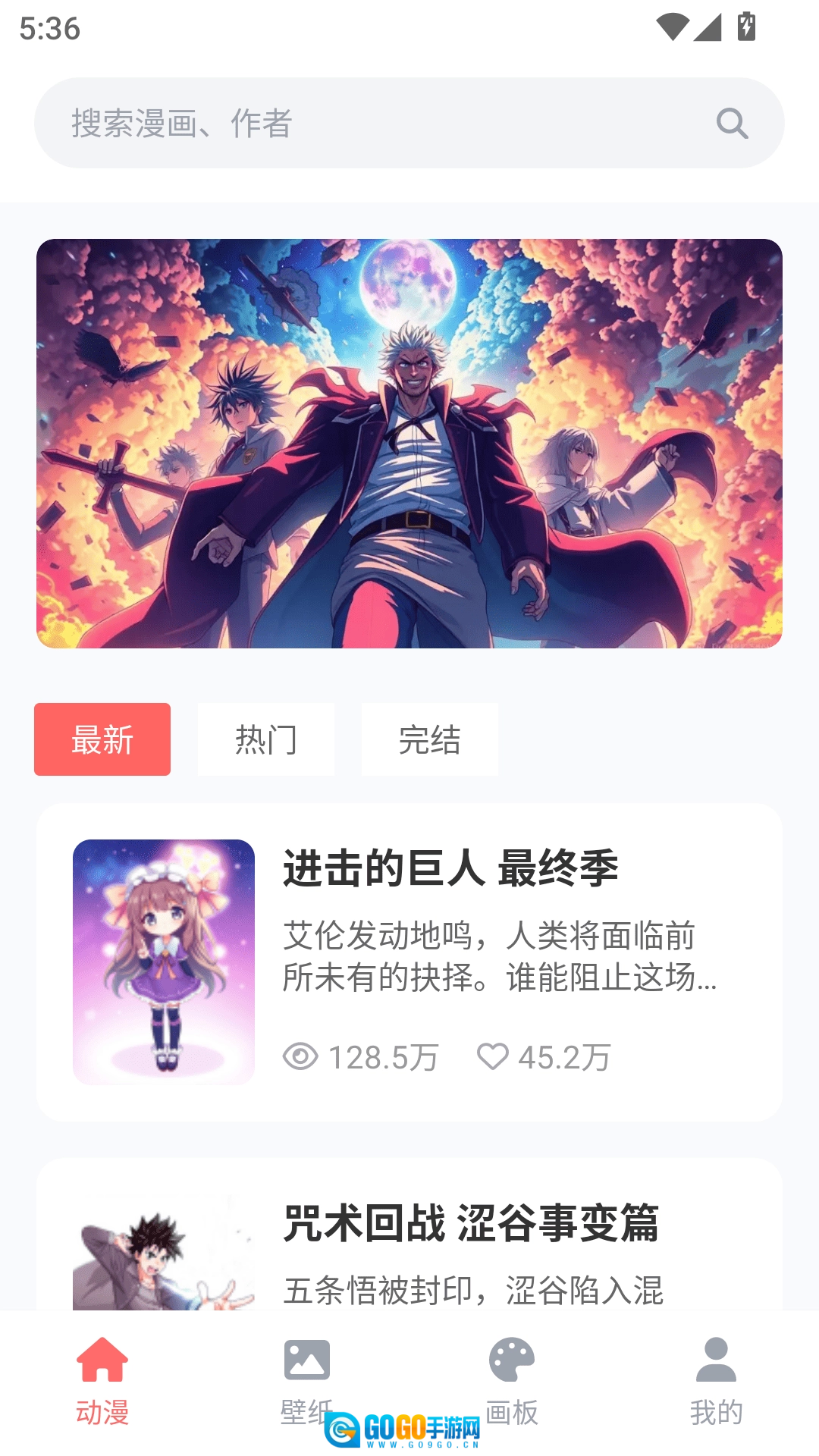Tap the magnifier search icon
This screenshot has height=1456, width=819.
pos(732,123)
